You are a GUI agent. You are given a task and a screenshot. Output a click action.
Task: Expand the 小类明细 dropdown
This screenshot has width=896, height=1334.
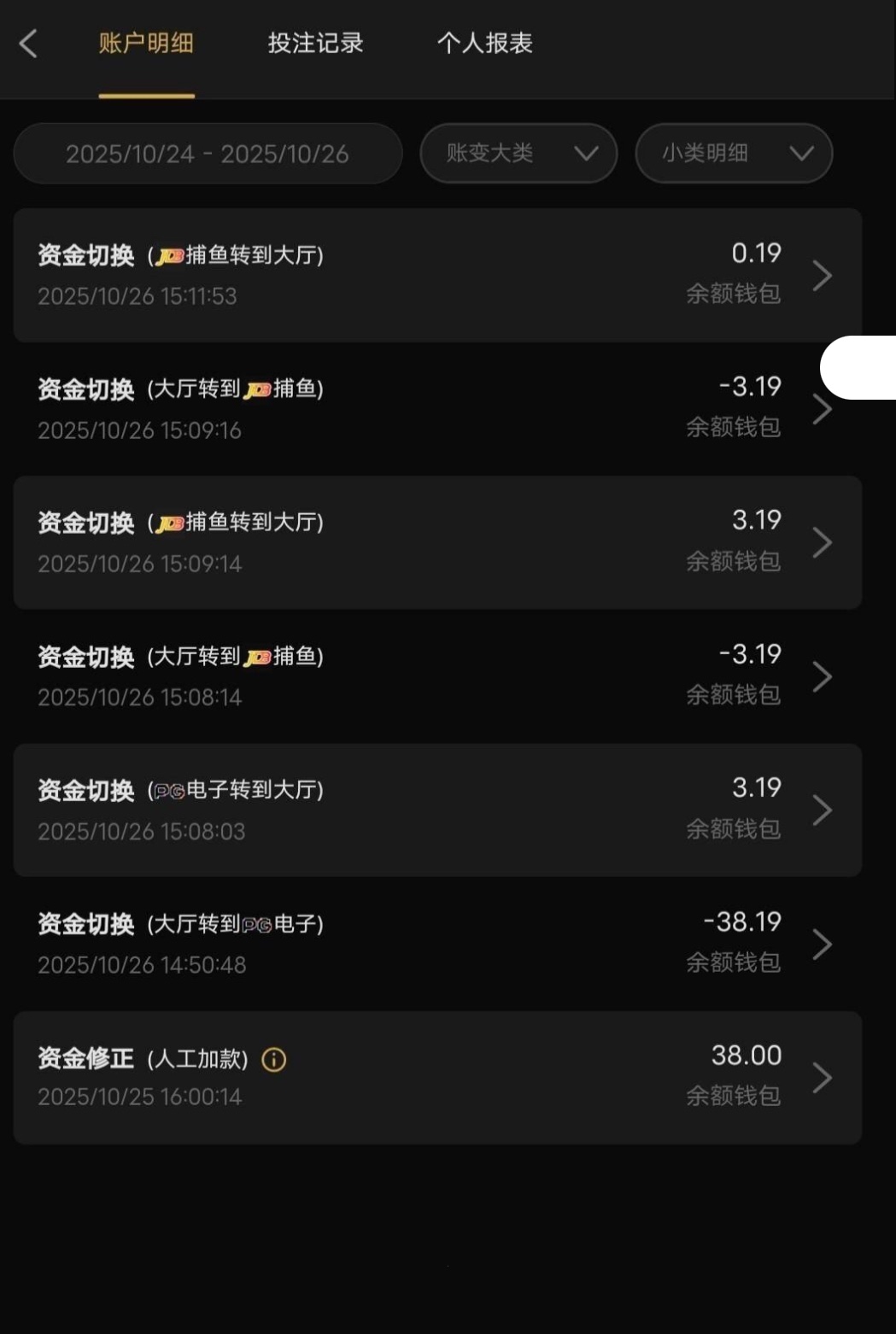[734, 154]
